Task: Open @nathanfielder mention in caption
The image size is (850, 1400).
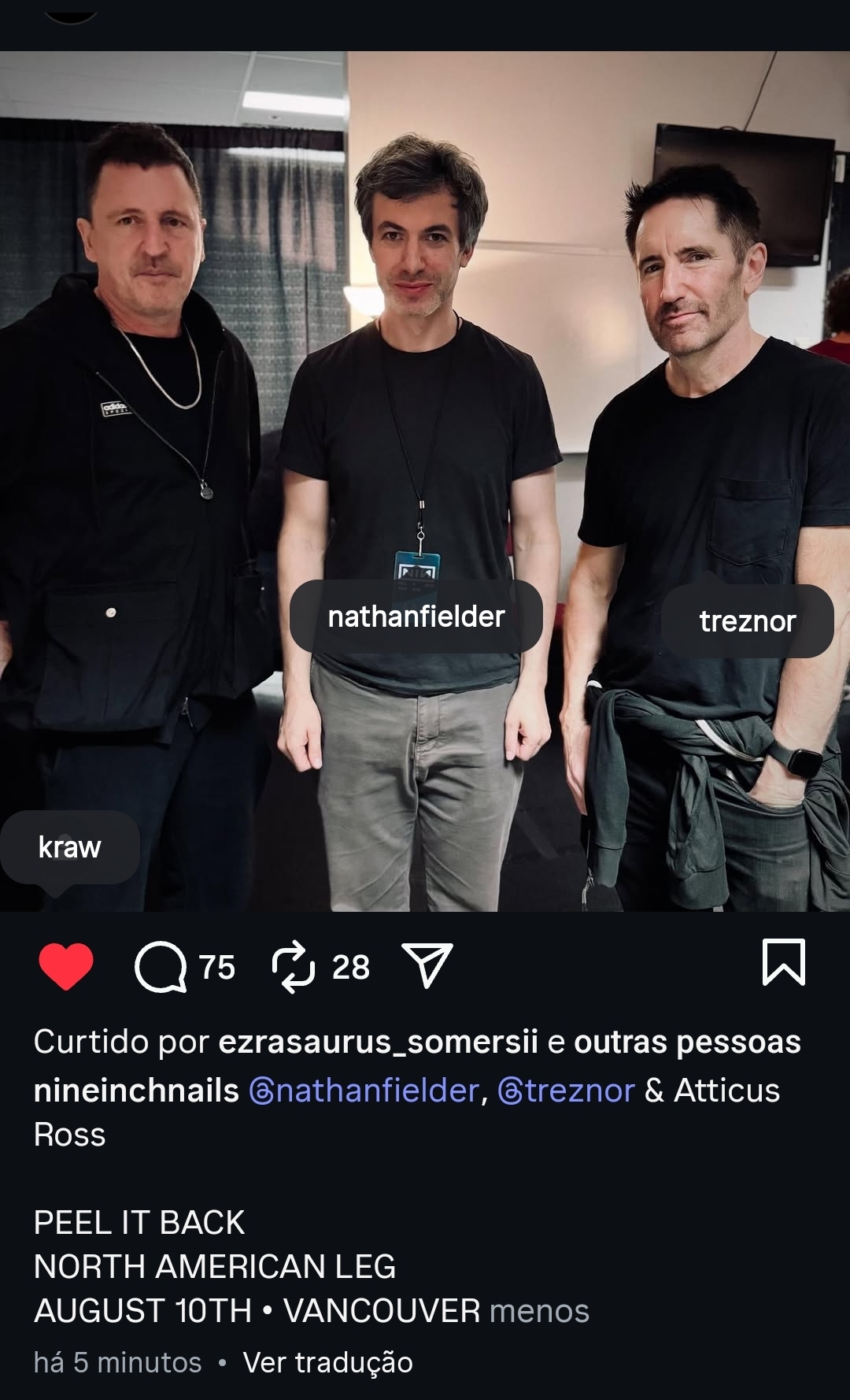Action: pos(364,1091)
